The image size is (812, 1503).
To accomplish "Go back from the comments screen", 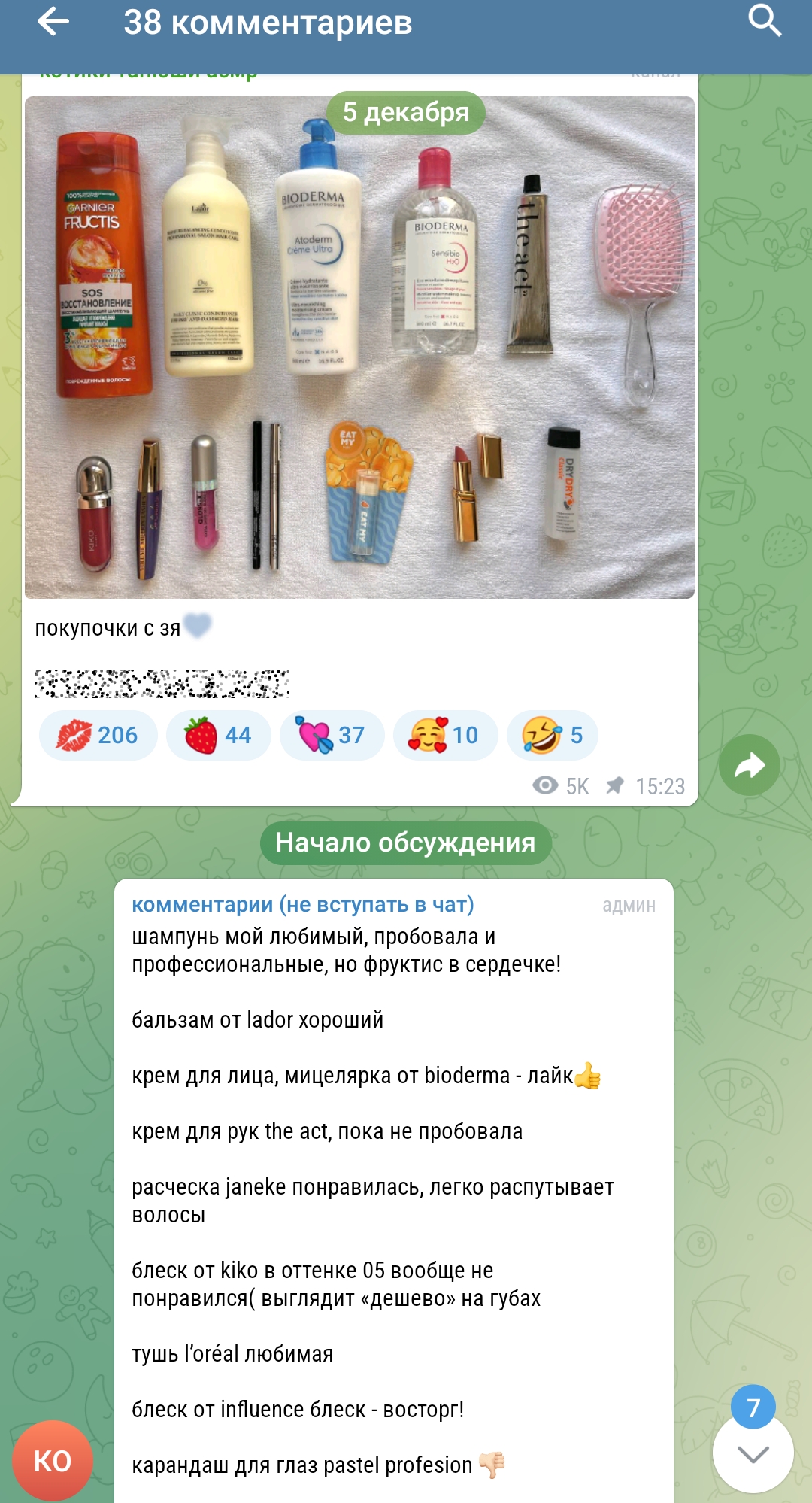I will tap(53, 22).
